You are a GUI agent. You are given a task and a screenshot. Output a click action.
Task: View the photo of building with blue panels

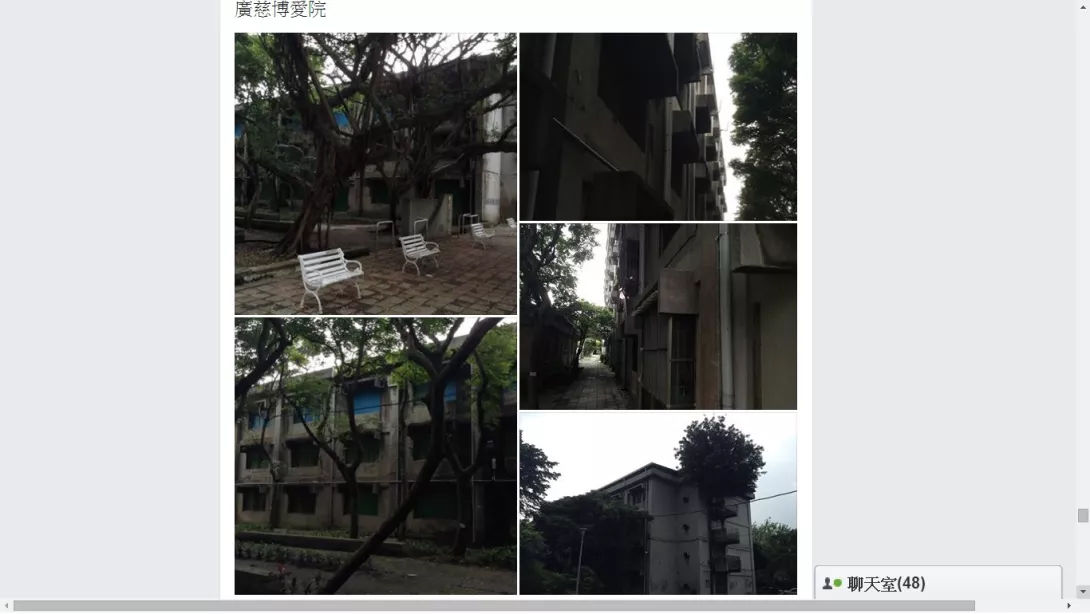point(375,456)
